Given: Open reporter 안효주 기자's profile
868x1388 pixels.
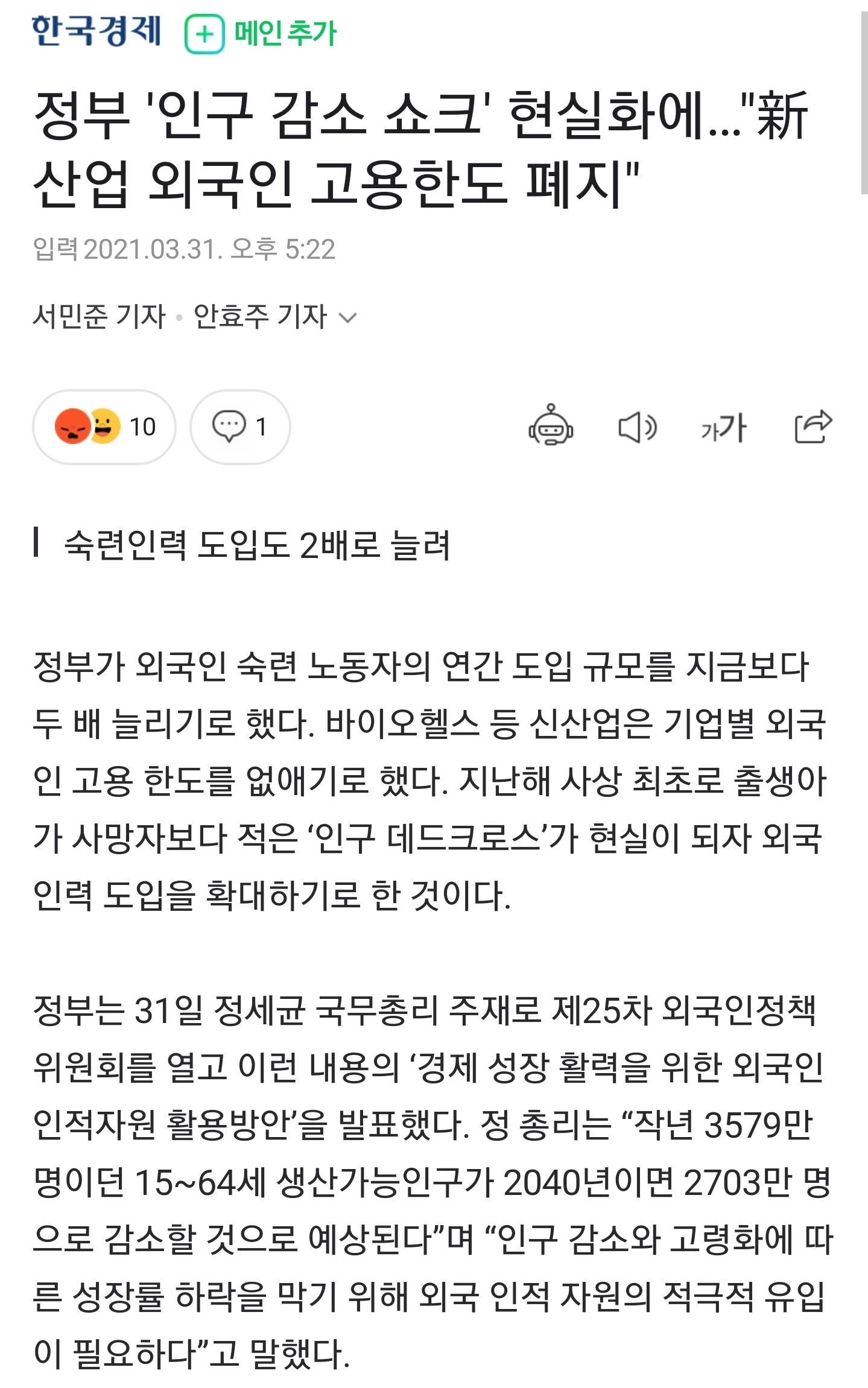Looking at the screenshot, I should [260, 317].
